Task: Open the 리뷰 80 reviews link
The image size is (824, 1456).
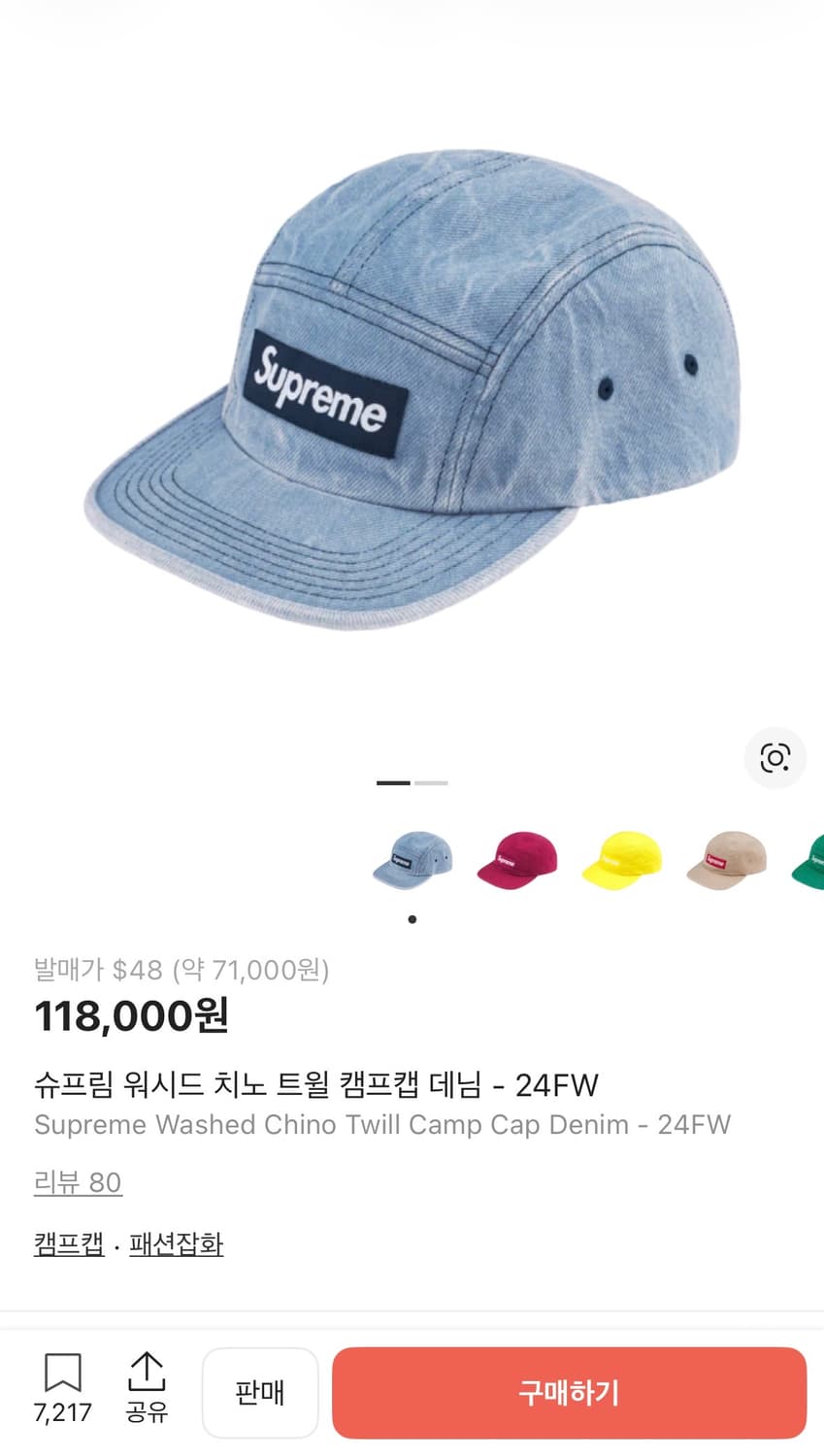Action: point(78,1182)
